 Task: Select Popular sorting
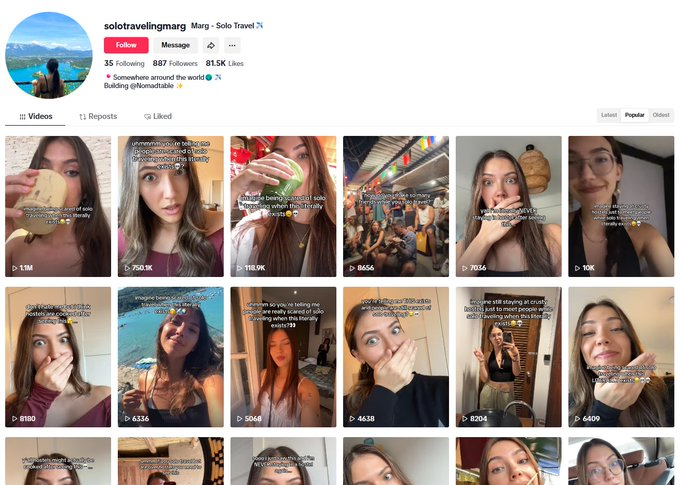point(635,115)
